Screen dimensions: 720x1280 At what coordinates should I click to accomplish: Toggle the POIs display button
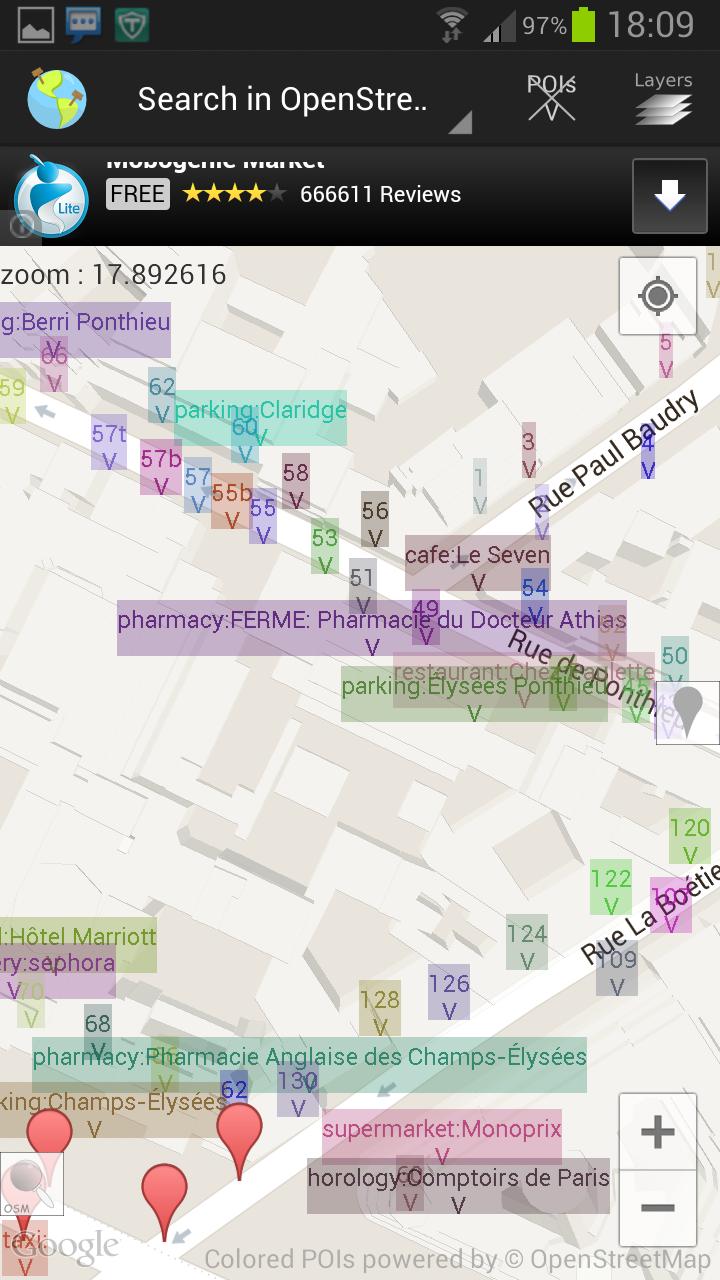tap(551, 98)
